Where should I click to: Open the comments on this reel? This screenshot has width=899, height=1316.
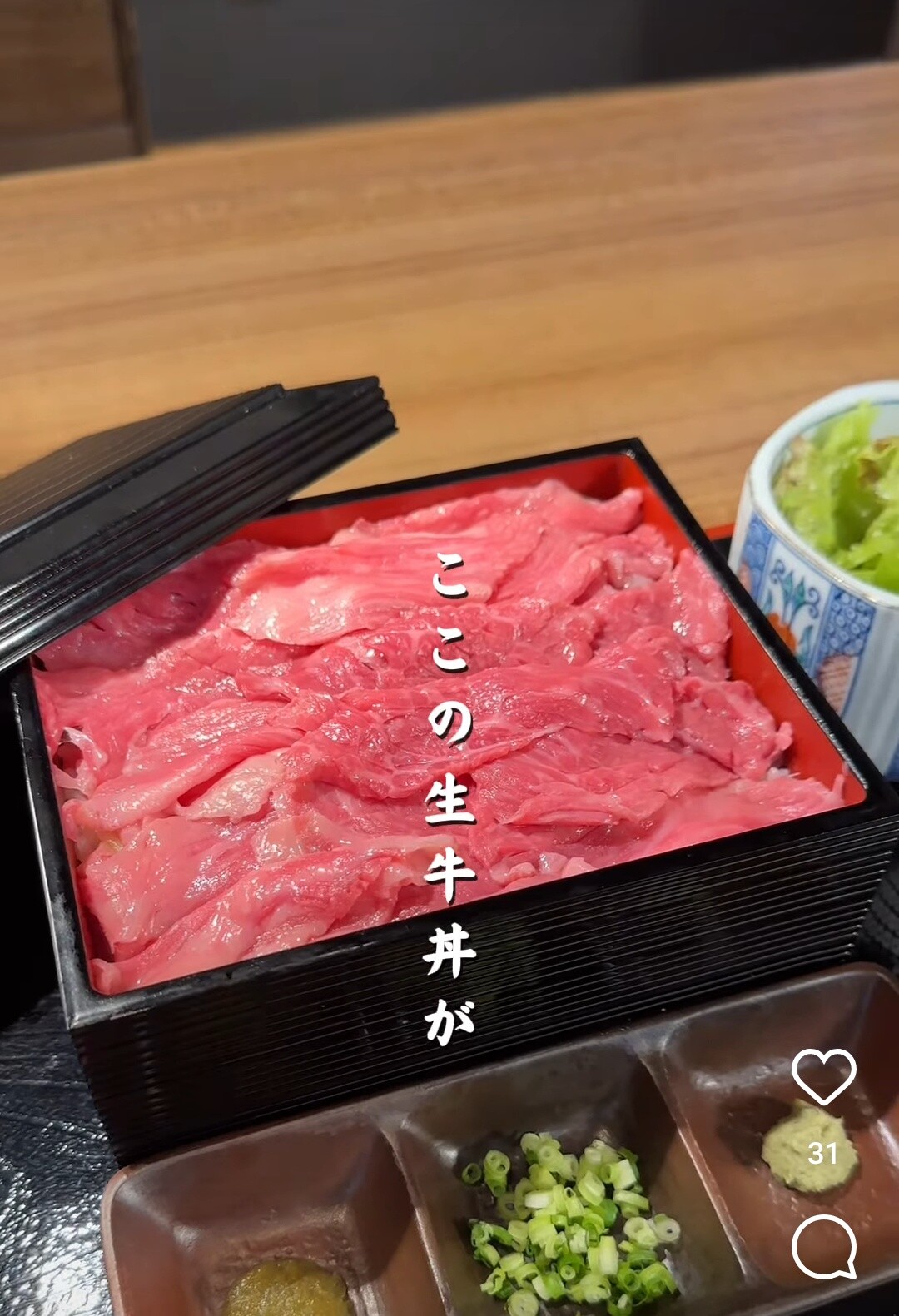coord(824,1246)
